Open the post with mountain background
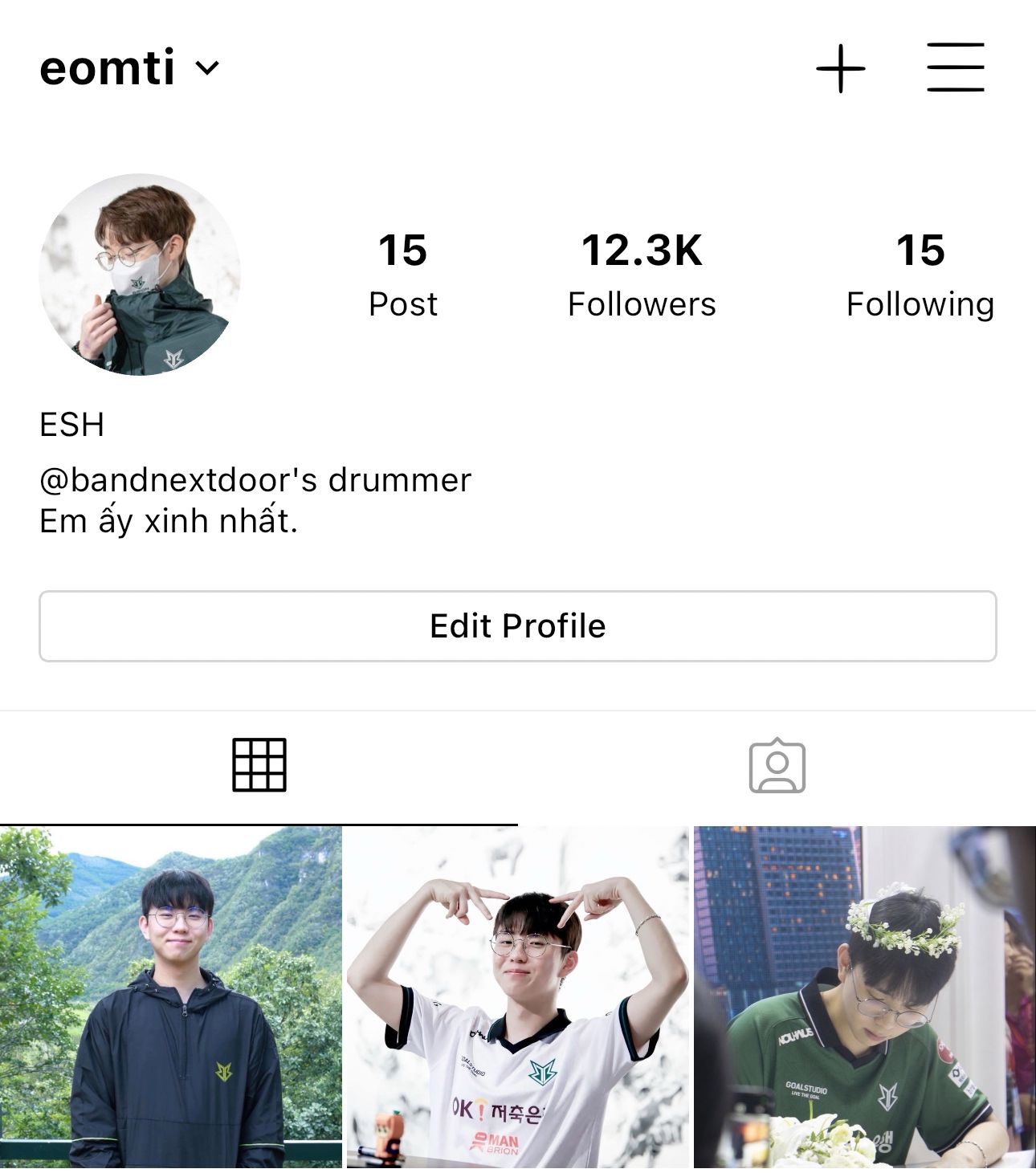The image size is (1036, 1173). [x=171, y=997]
